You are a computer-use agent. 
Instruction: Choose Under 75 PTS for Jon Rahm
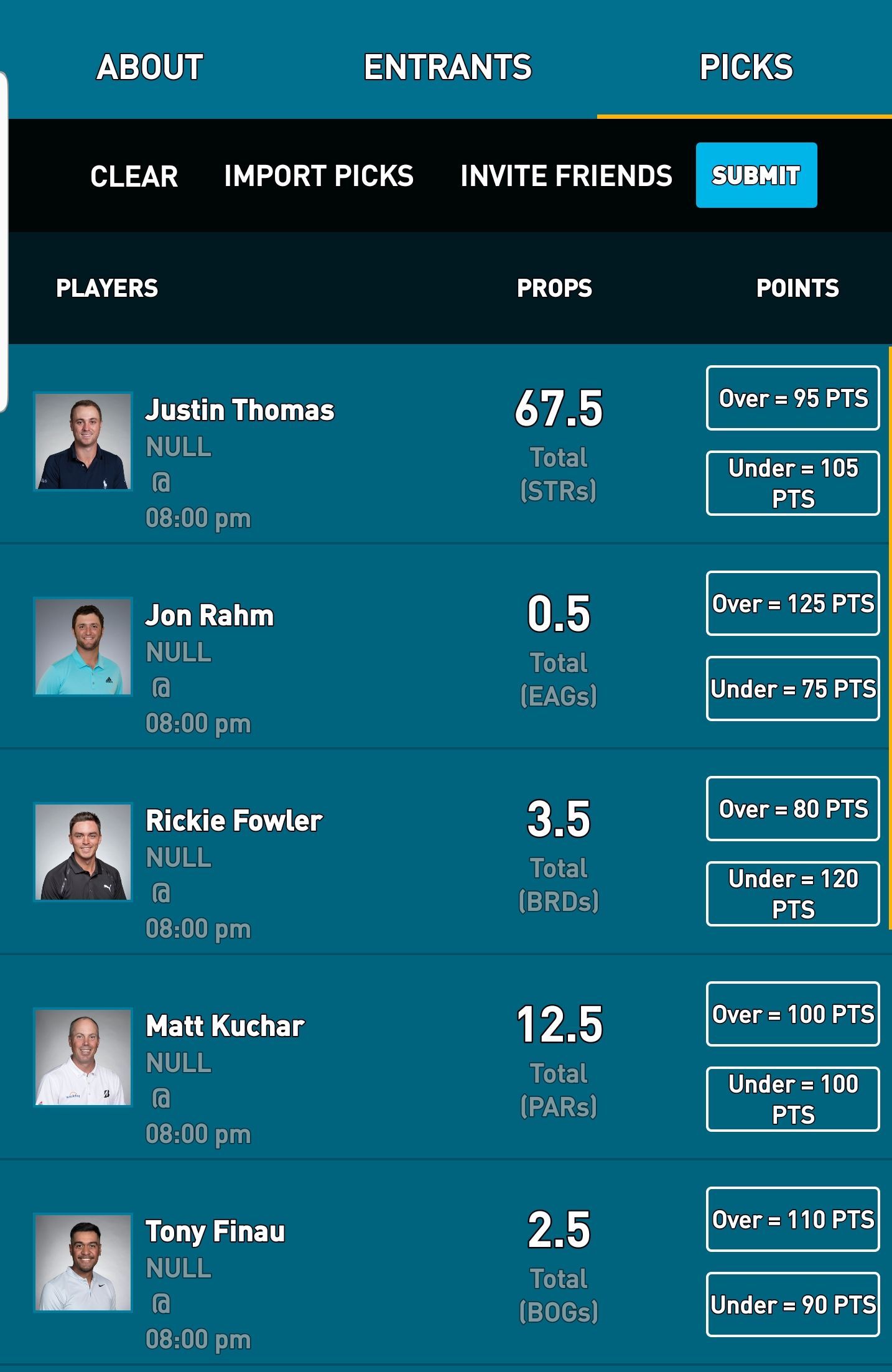point(792,689)
